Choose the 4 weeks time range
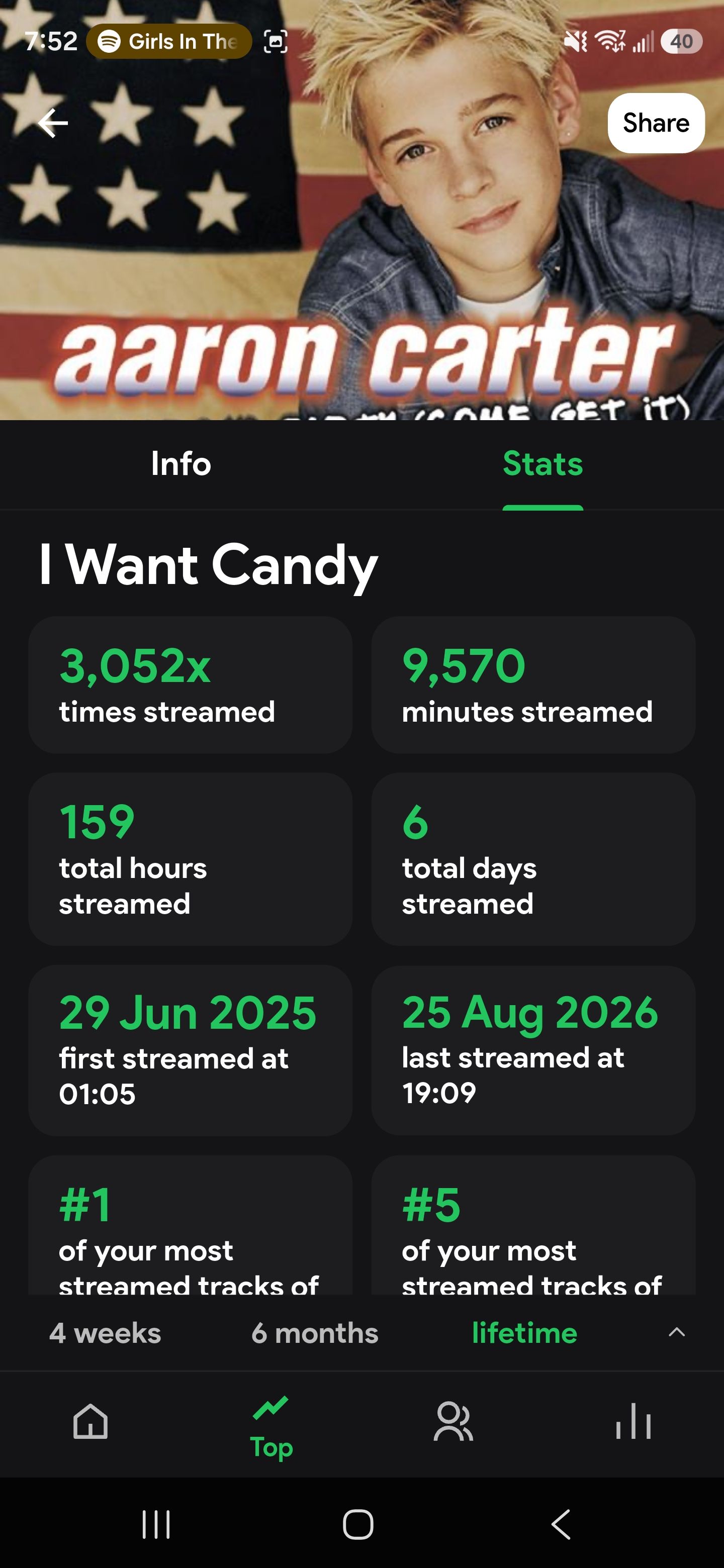 (106, 1333)
